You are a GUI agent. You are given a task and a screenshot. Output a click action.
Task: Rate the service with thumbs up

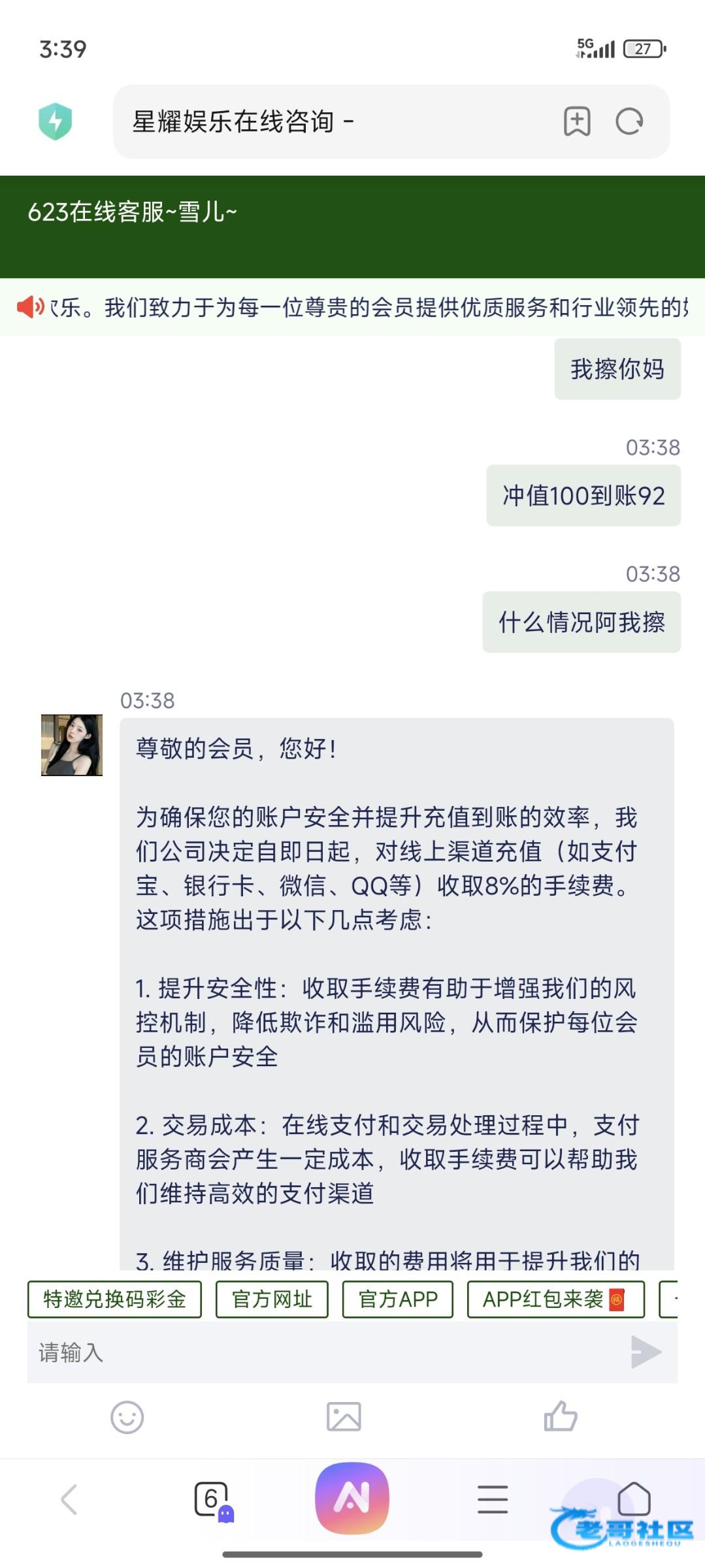(561, 1418)
